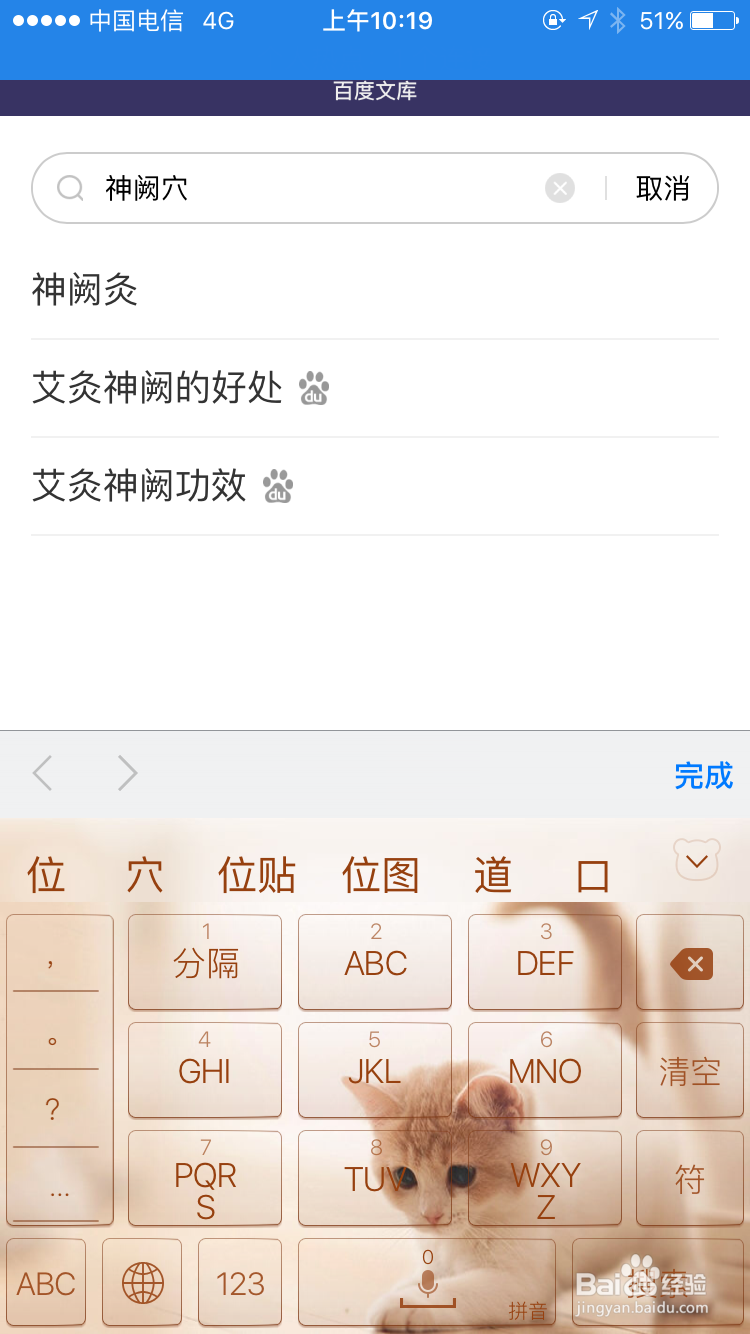Tap the right arrow above the keyboard

click(127, 773)
